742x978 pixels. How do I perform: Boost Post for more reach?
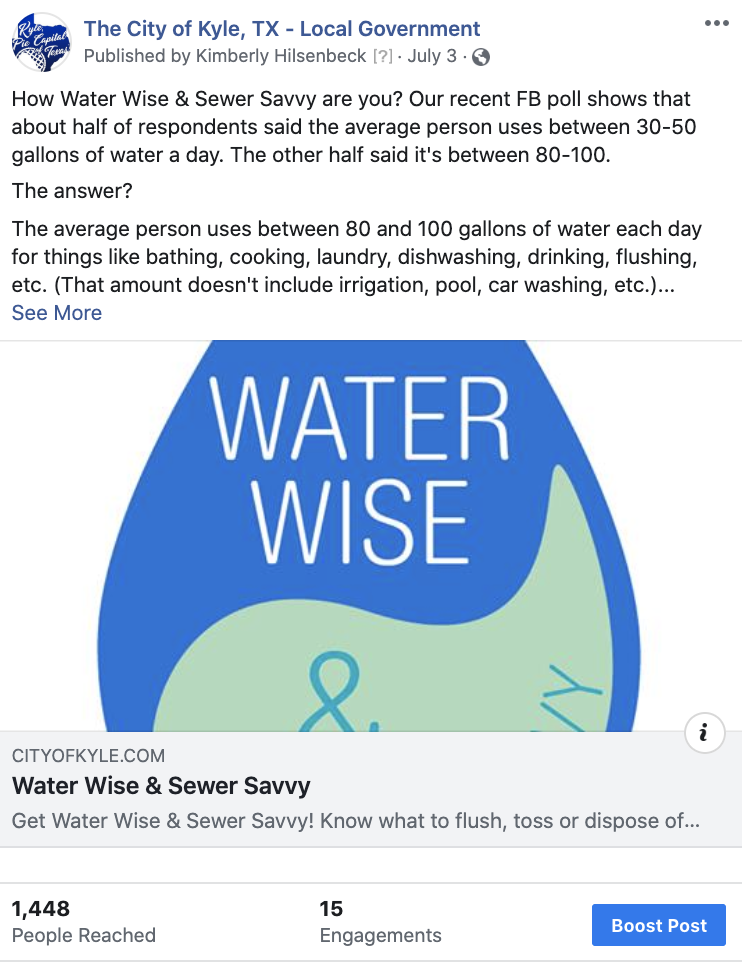point(658,925)
